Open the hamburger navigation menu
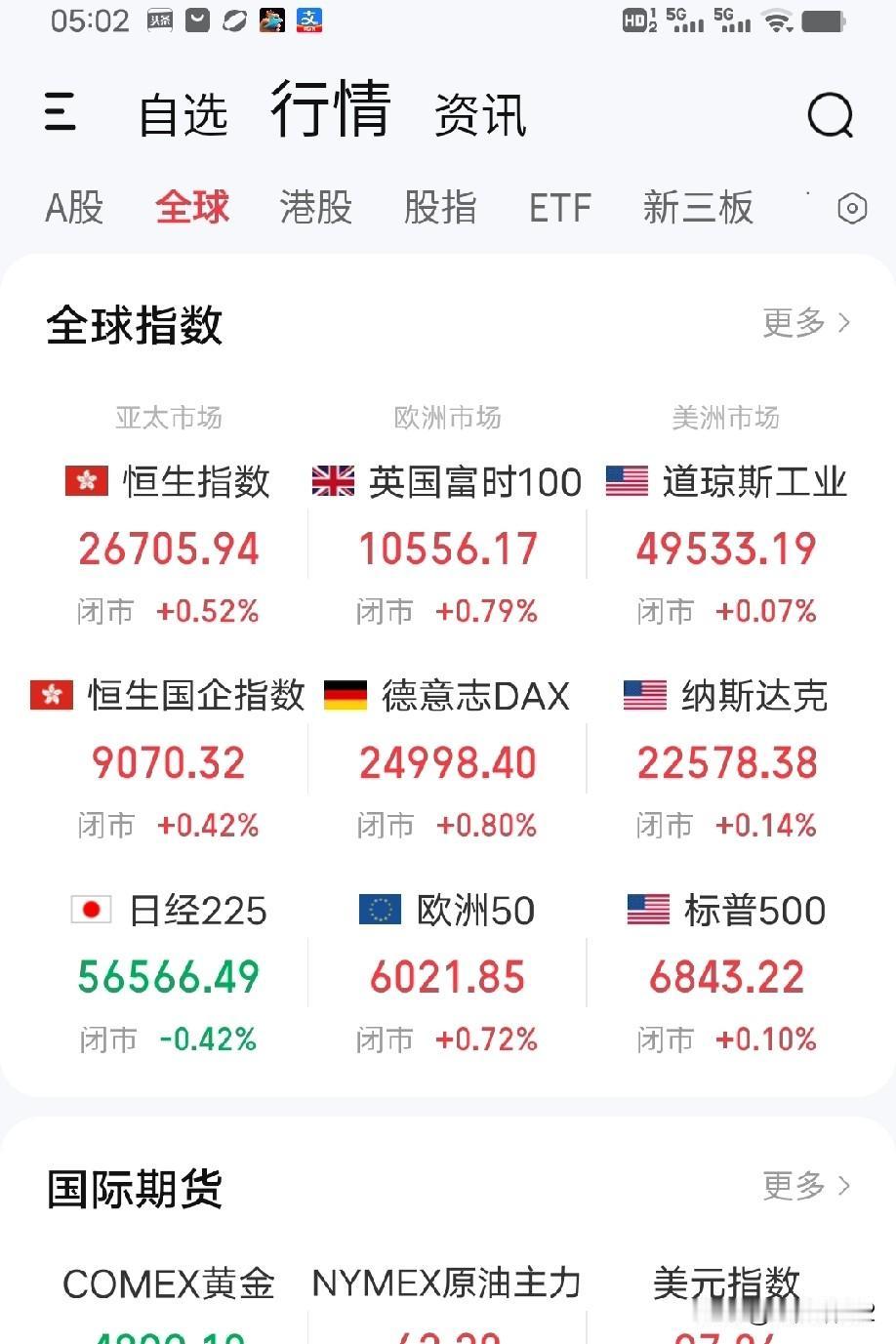Image resolution: width=896 pixels, height=1344 pixels. 61,114
